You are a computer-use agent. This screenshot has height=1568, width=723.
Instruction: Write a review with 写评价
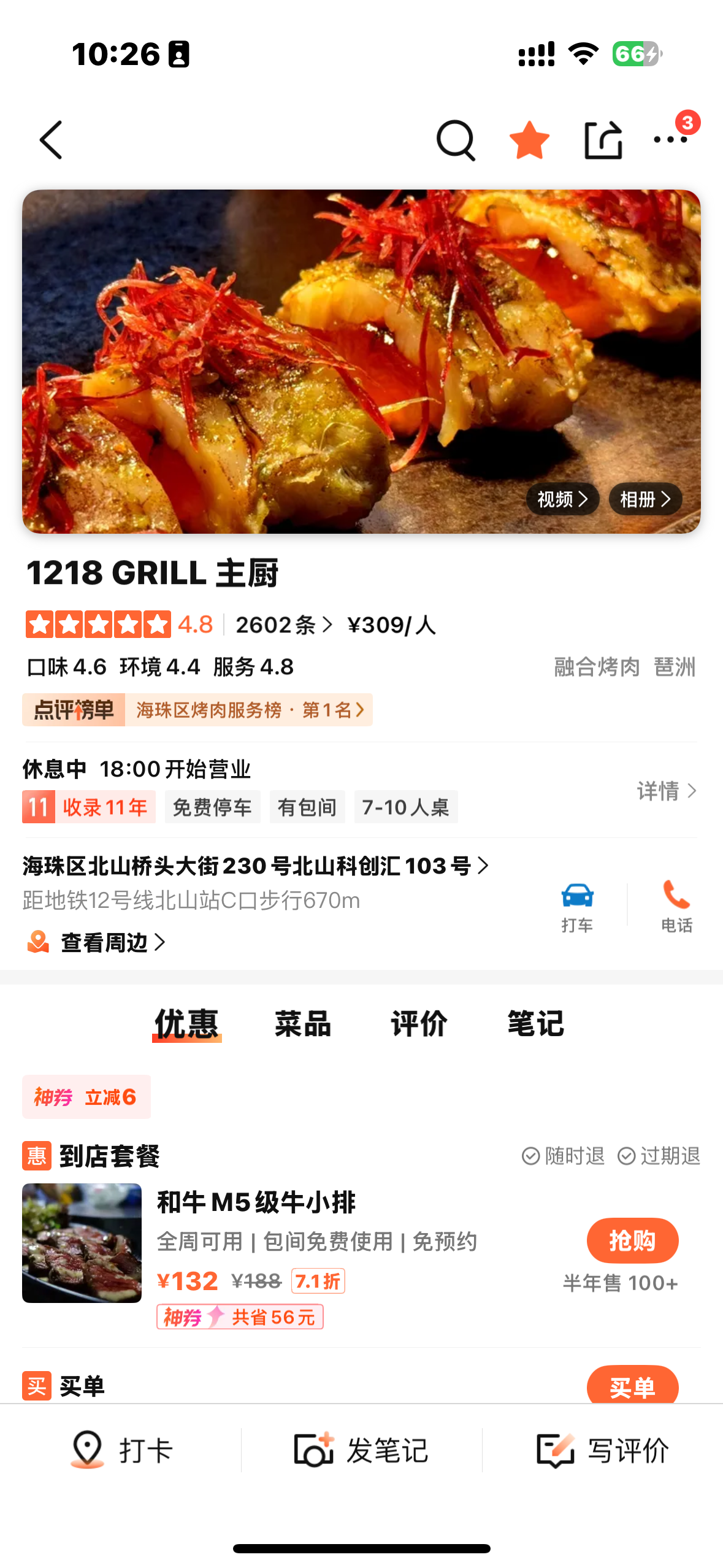coord(603,1450)
